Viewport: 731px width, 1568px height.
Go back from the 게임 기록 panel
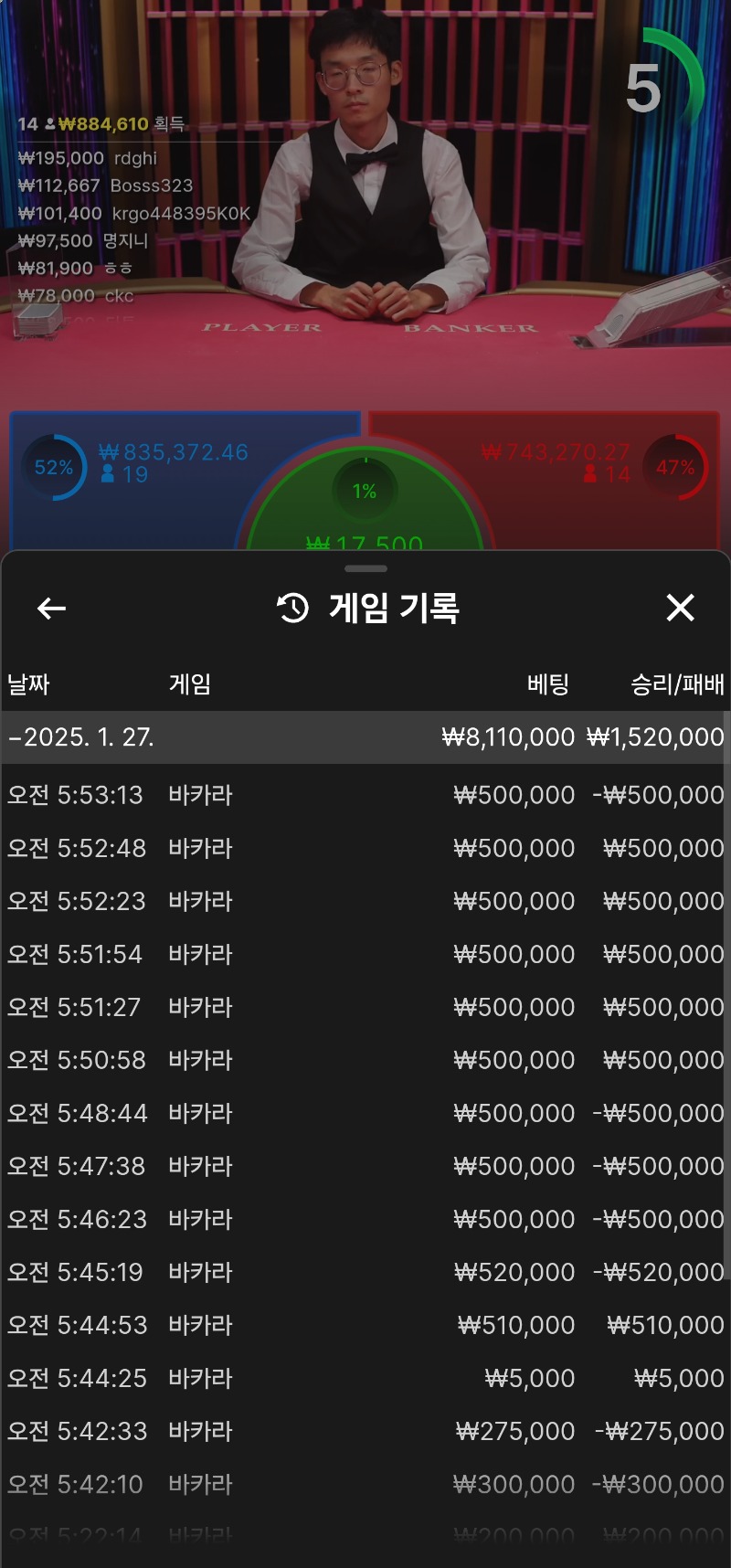tap(51, 609)
